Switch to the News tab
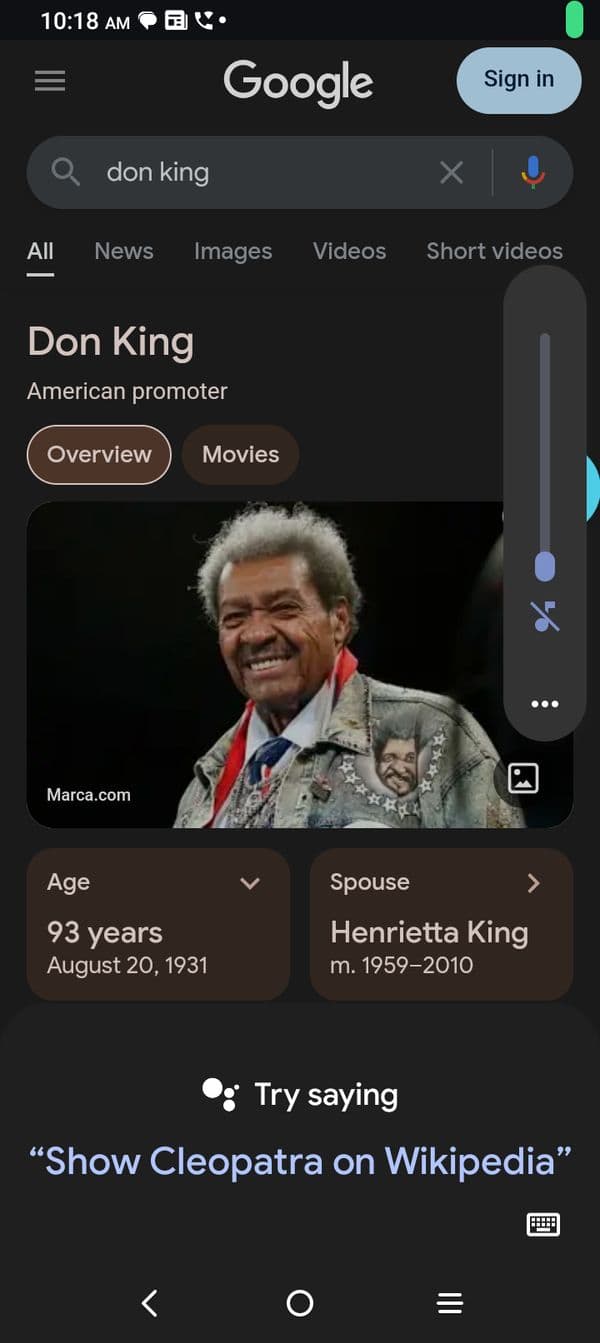The height and width of the screenshot is (1343, 600). click(x=124, y=251)
